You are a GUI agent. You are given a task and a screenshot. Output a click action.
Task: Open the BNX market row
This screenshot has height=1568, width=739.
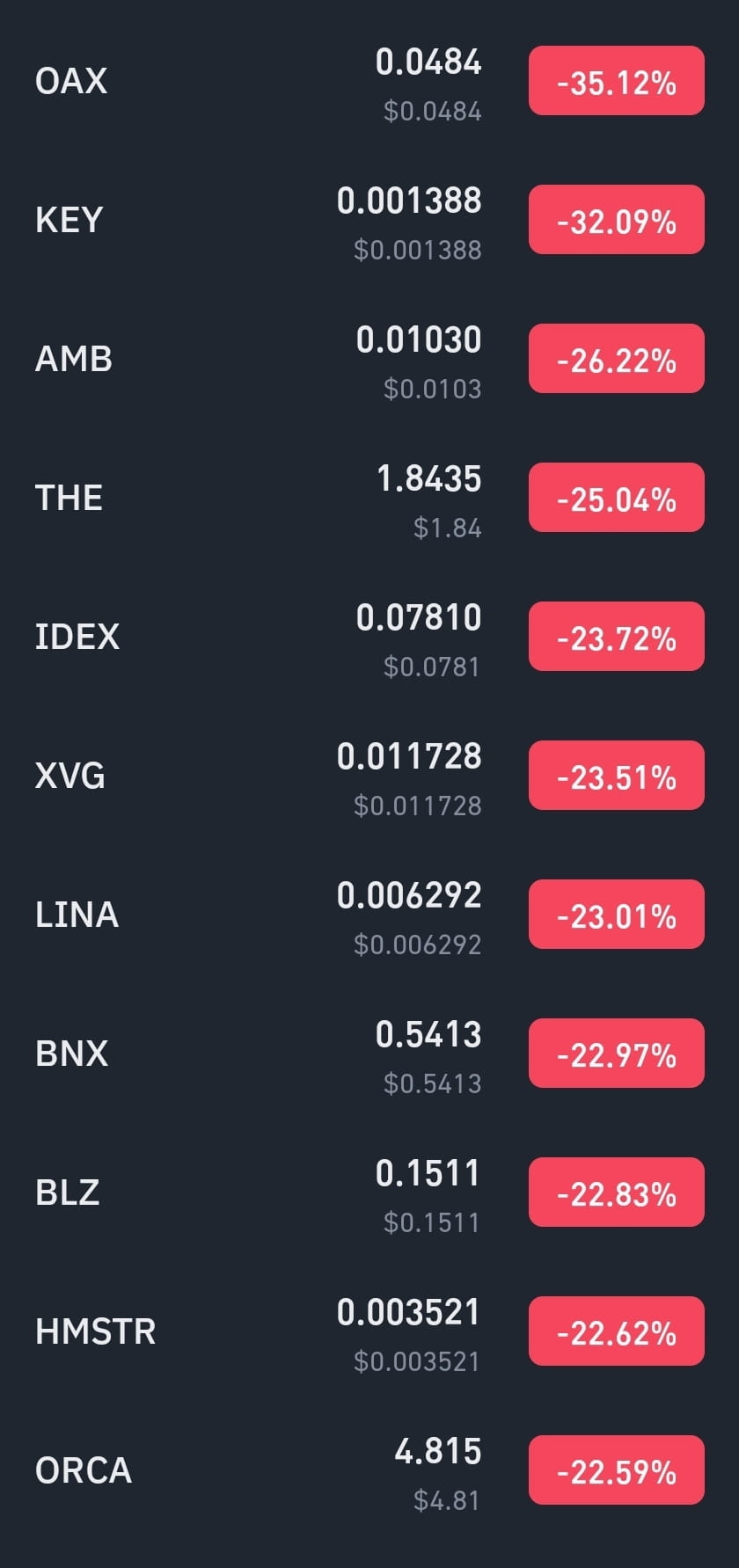coord(369,1054)
